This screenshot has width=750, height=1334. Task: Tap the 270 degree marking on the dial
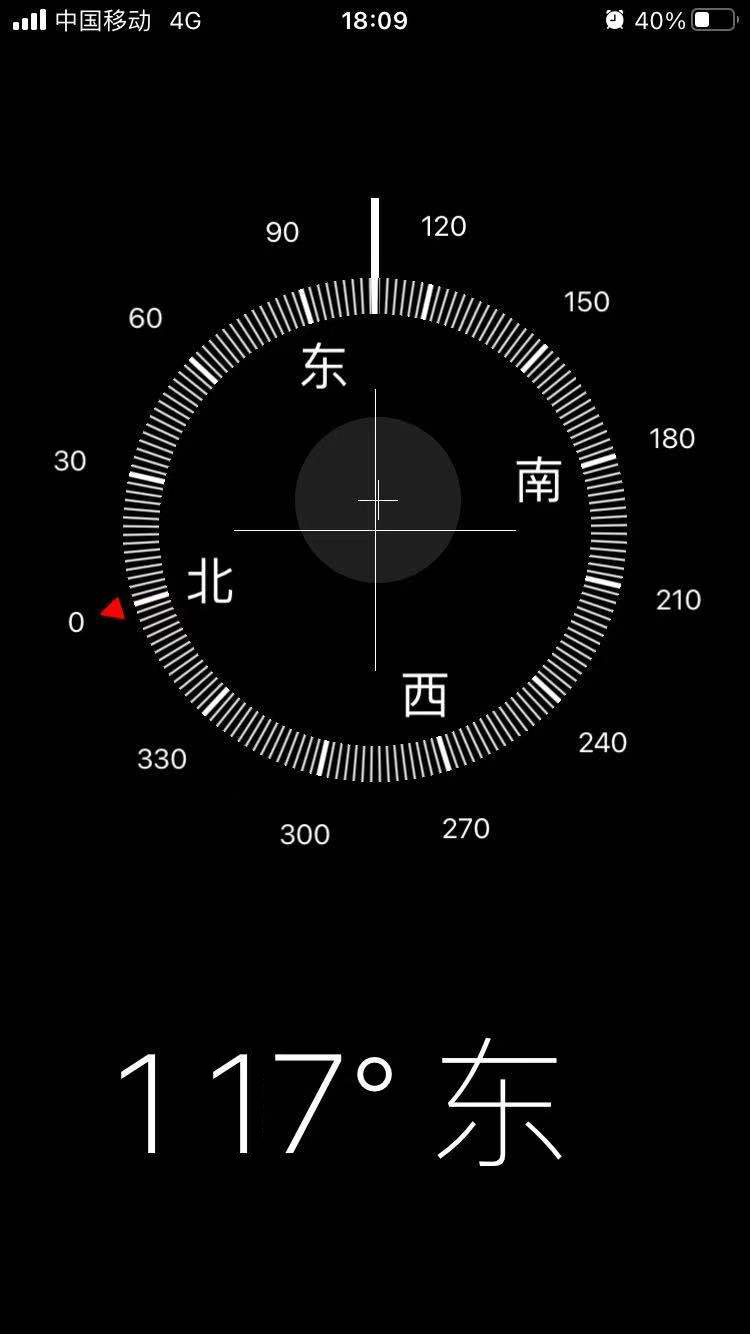[466, 828]
